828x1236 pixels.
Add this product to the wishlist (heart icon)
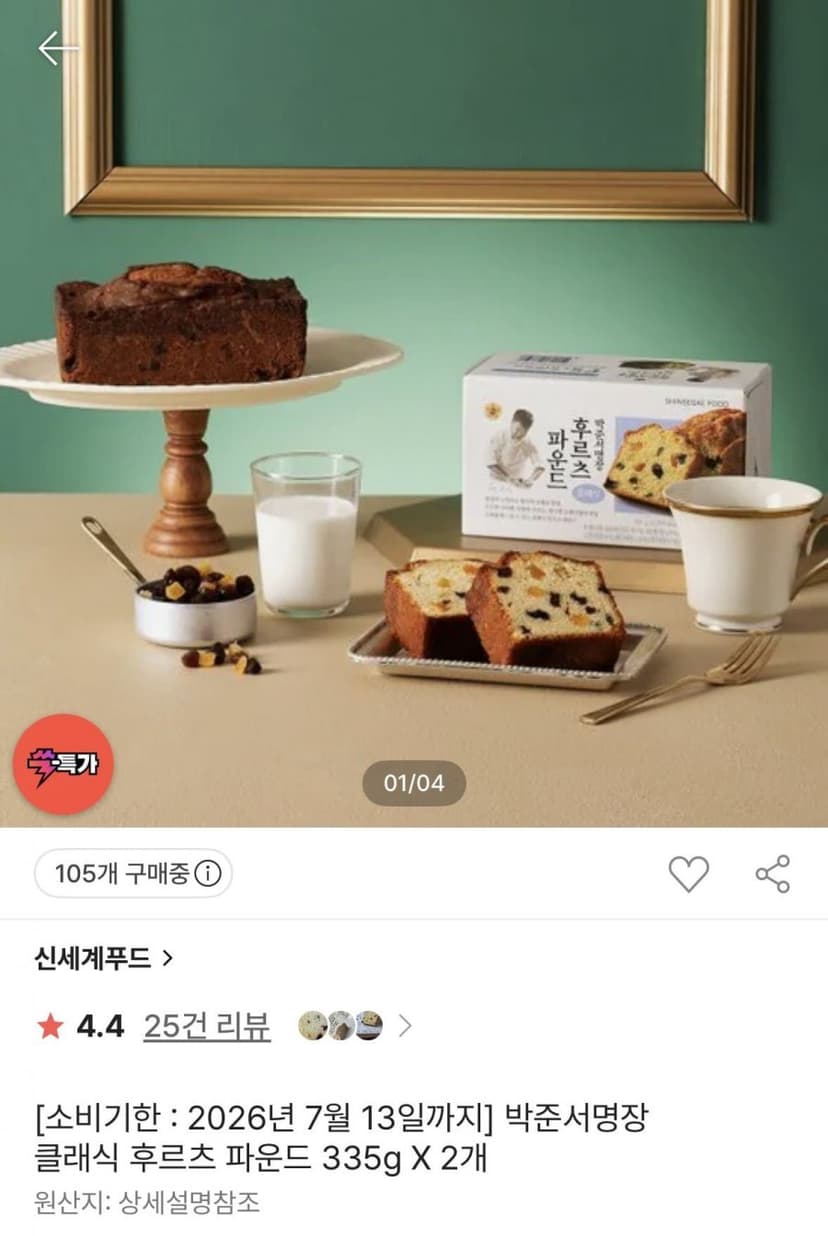coord(688,874)
